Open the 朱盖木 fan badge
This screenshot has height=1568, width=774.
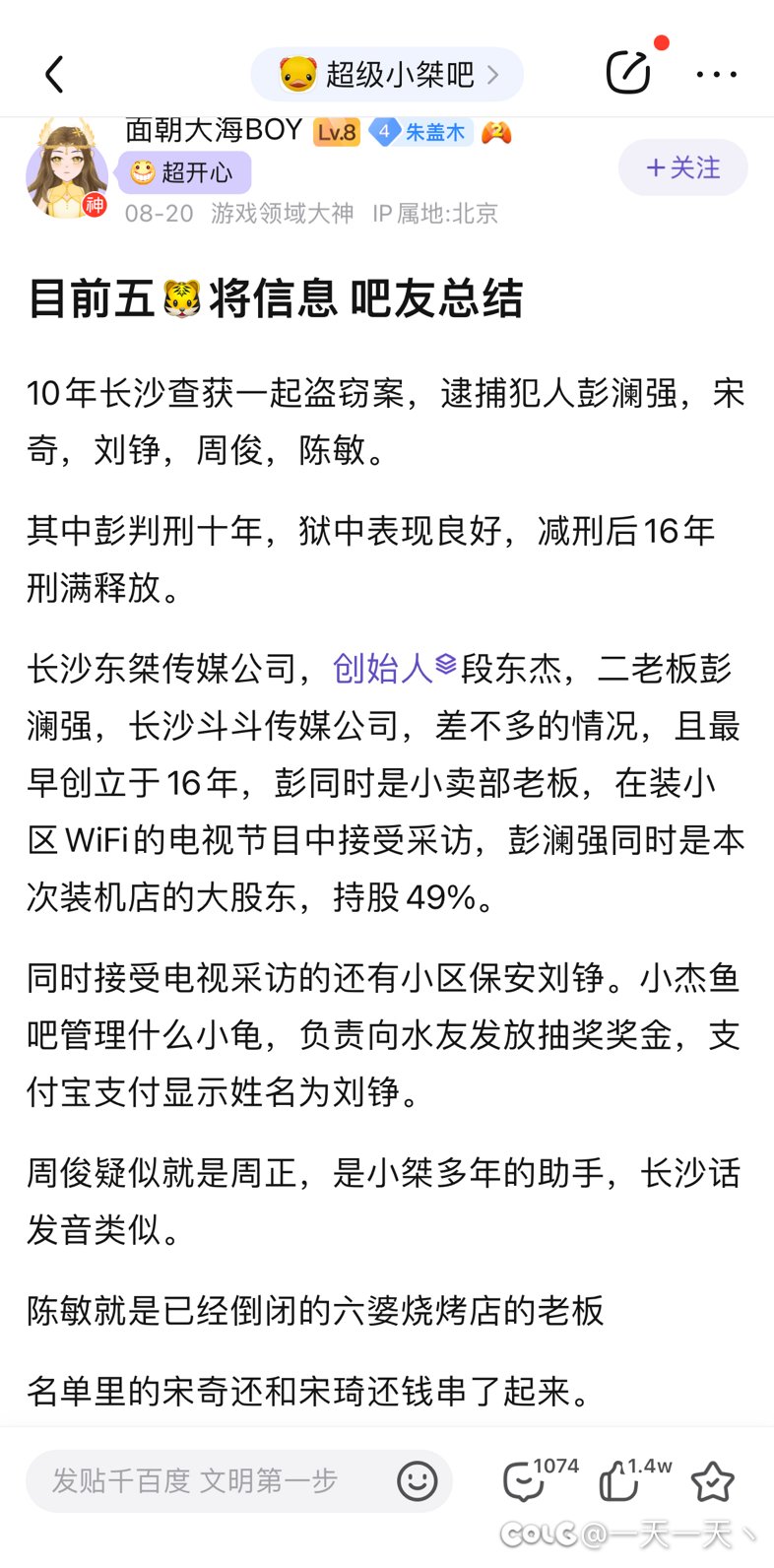[421, 132]
